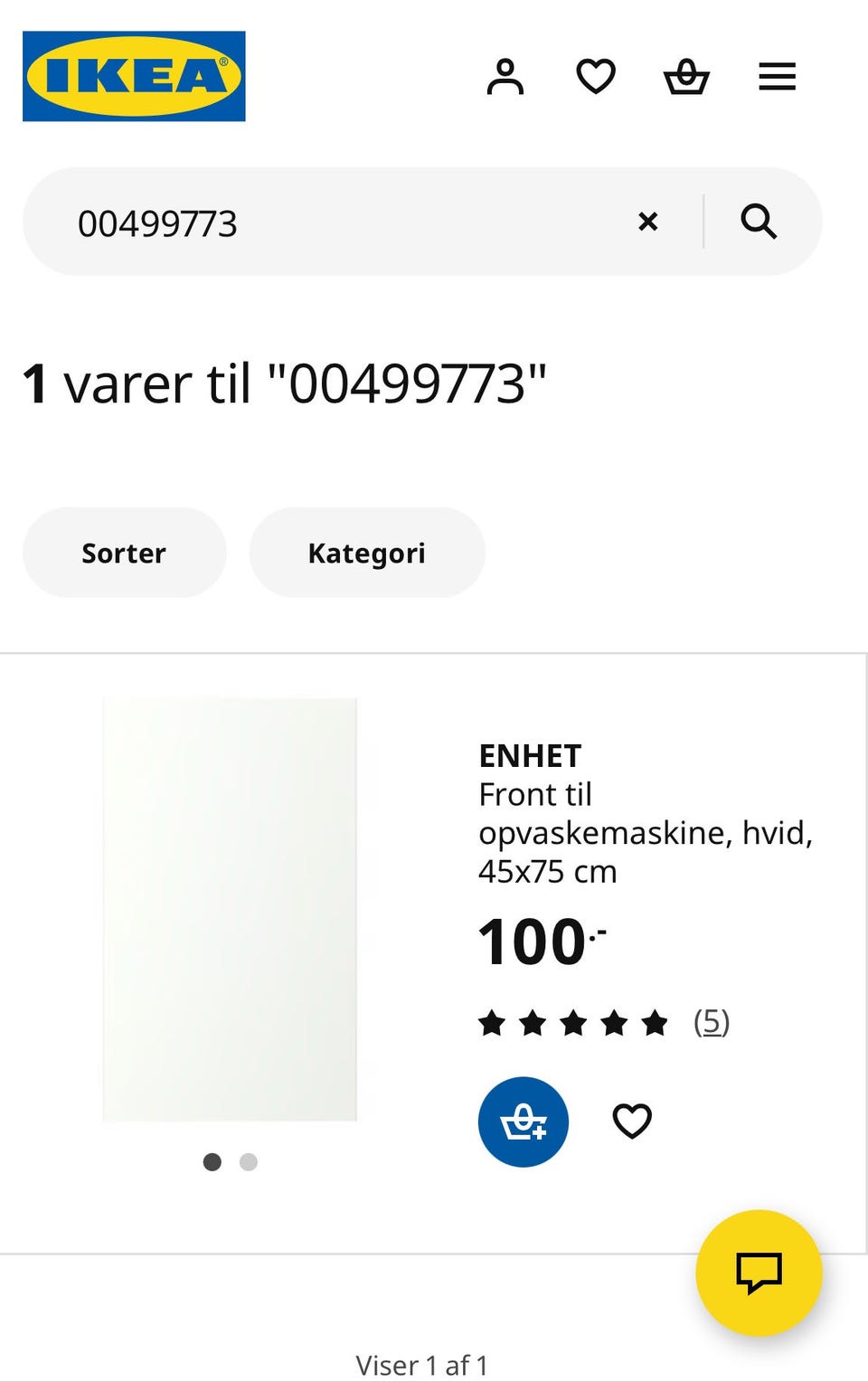Viewport: 868px width, 1382px height.
Task: View the 5 customer reviews
Action: pyautogui.click(x=711, y=1022)
